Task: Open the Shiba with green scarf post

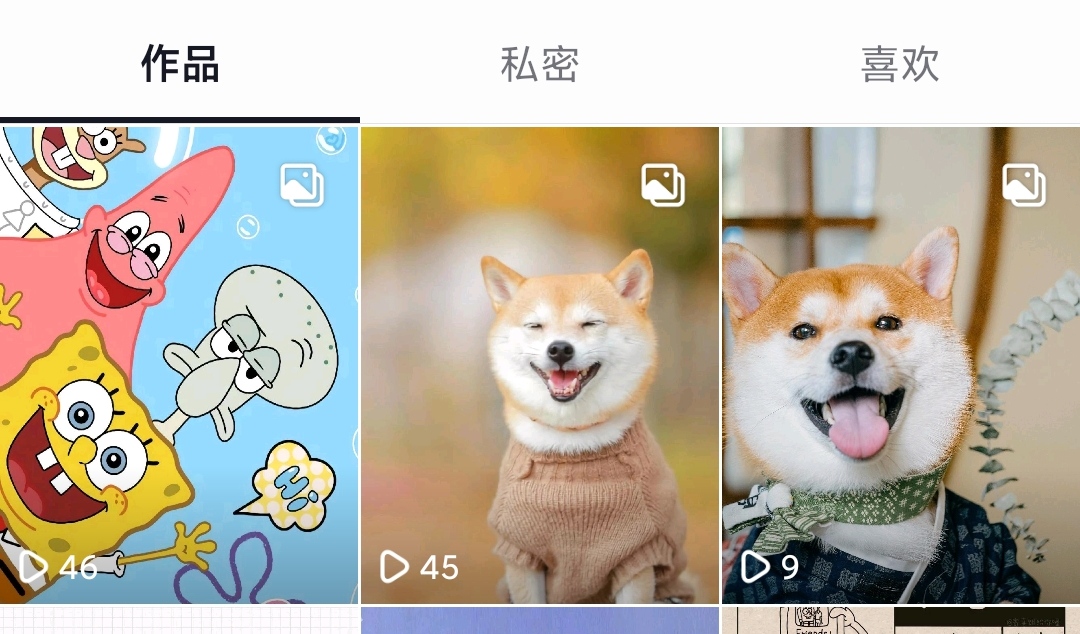Action: [x=900, y=365]
